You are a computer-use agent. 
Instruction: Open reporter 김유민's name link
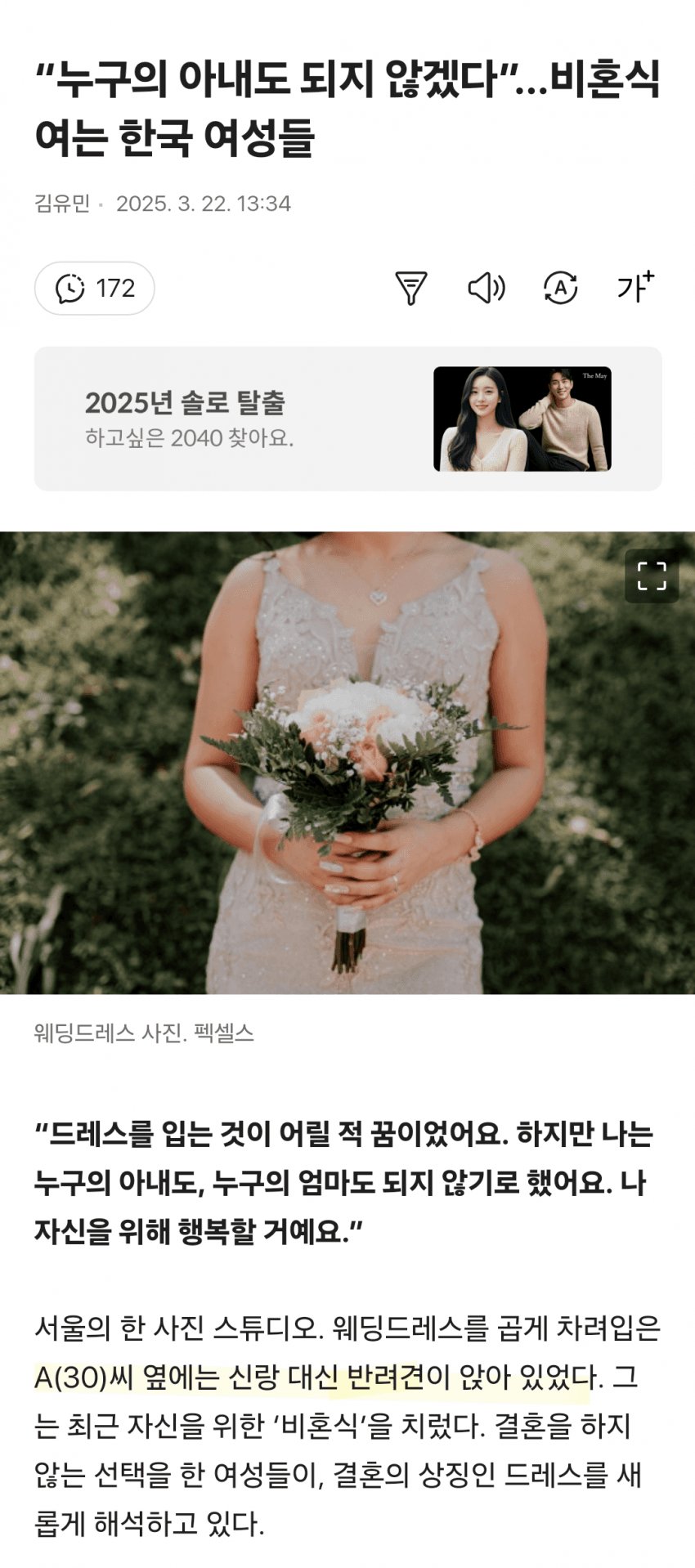62,204
